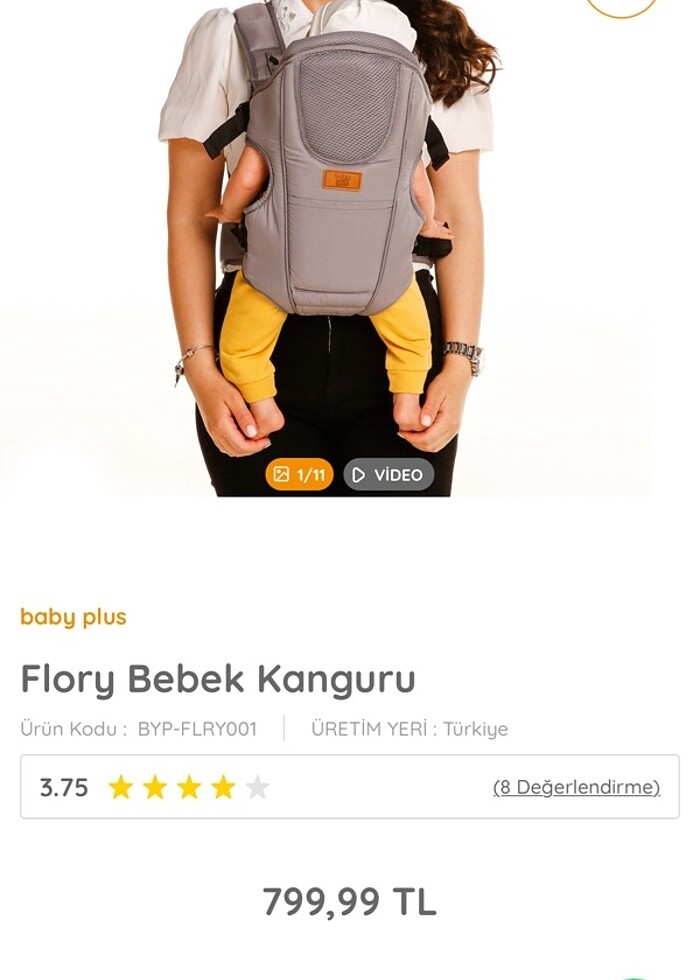This screenshot has width=700, height=980.
Task: Open the baby plus brand page
Action: (73, 616)
